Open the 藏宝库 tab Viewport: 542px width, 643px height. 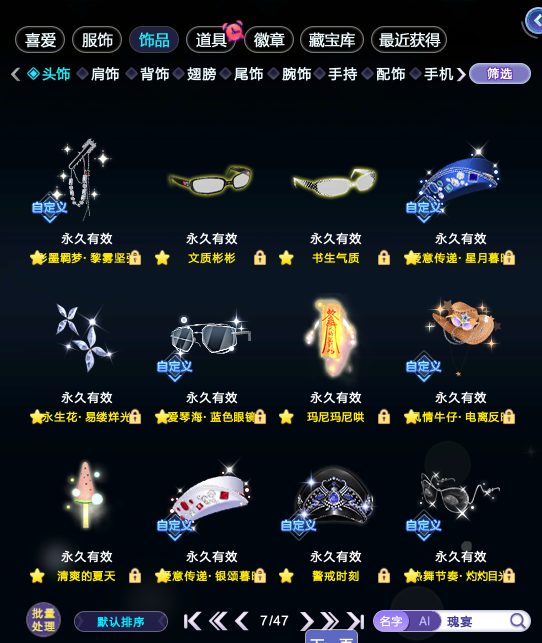332,40
